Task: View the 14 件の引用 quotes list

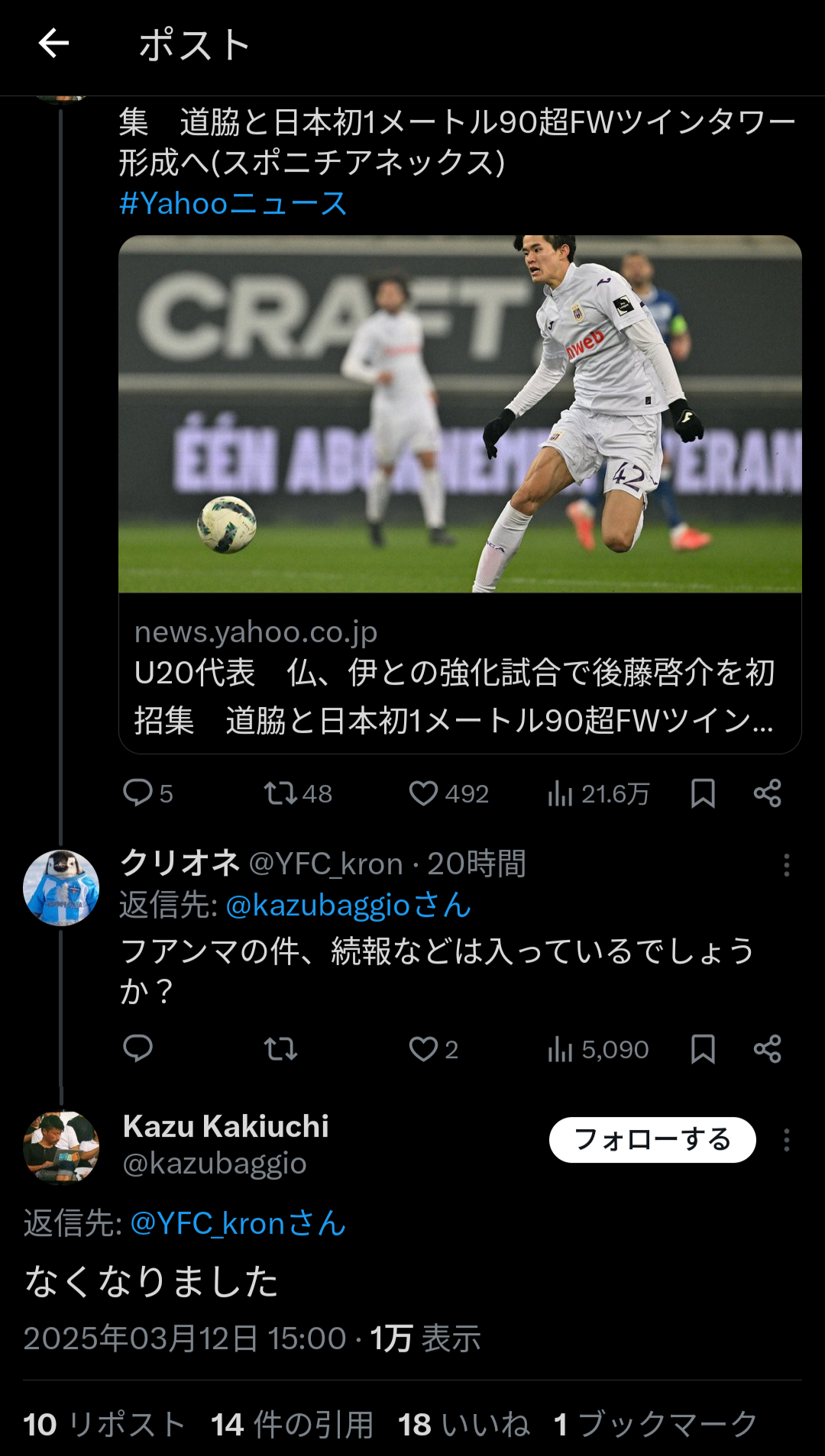Action: [292, 1425]
